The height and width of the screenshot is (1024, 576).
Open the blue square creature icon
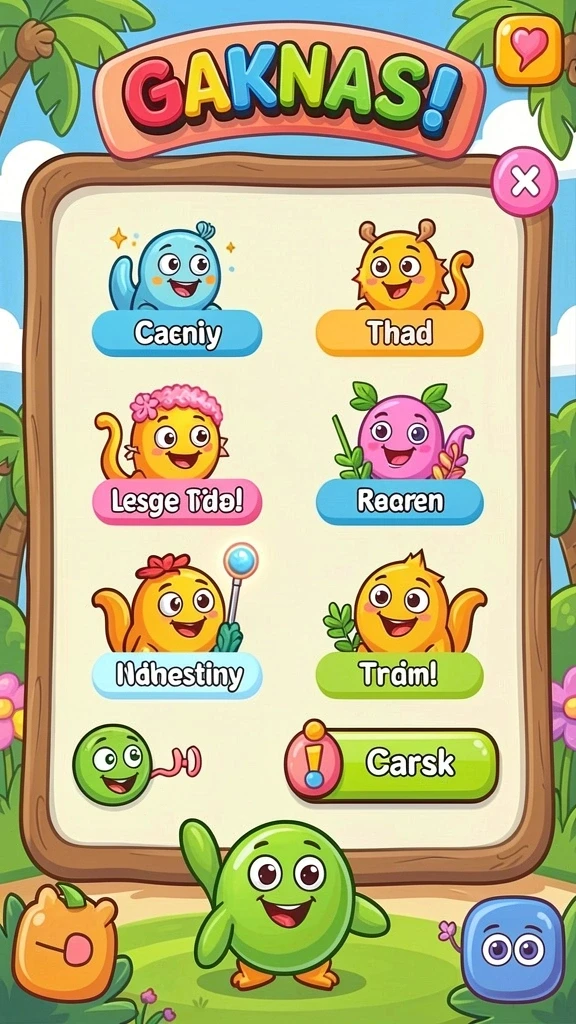(513, 948)
